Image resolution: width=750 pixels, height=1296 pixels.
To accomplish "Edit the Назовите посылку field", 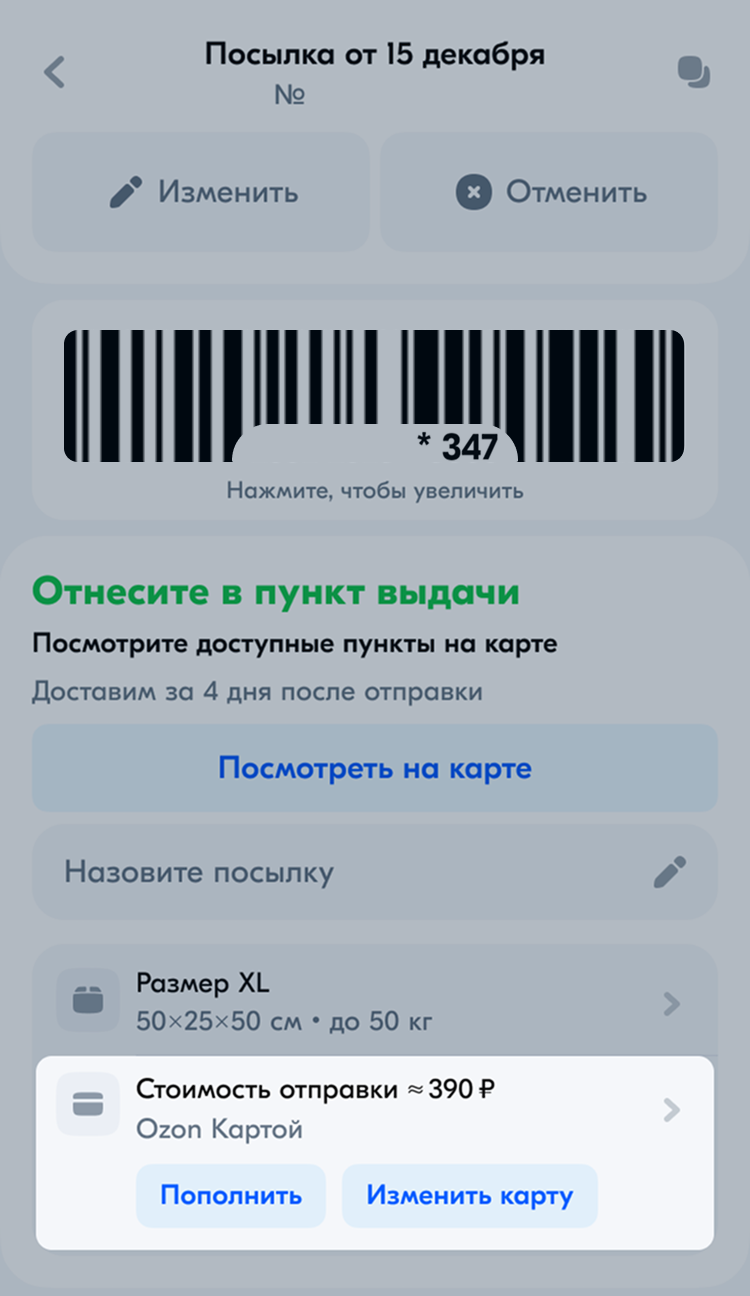I will (x=375, y=872).
